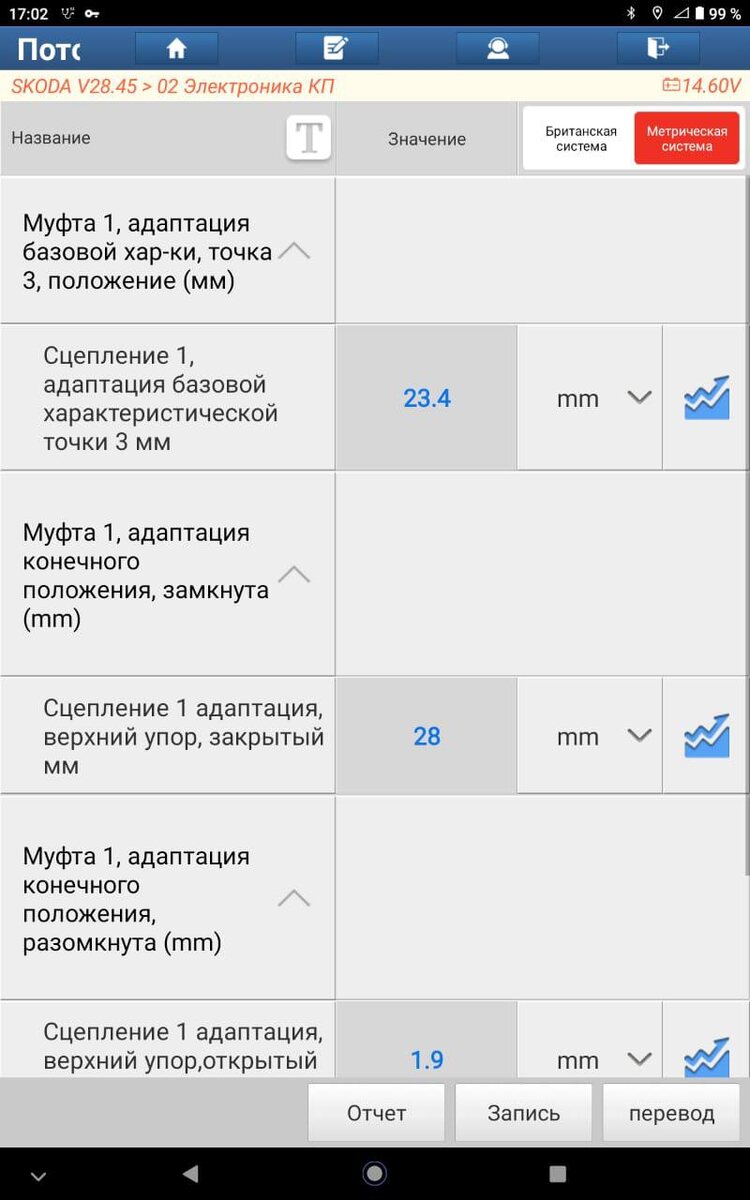Tap the перевод button
The height and width of the screenshot is (1200, 750).
(x=670, y=1112)
